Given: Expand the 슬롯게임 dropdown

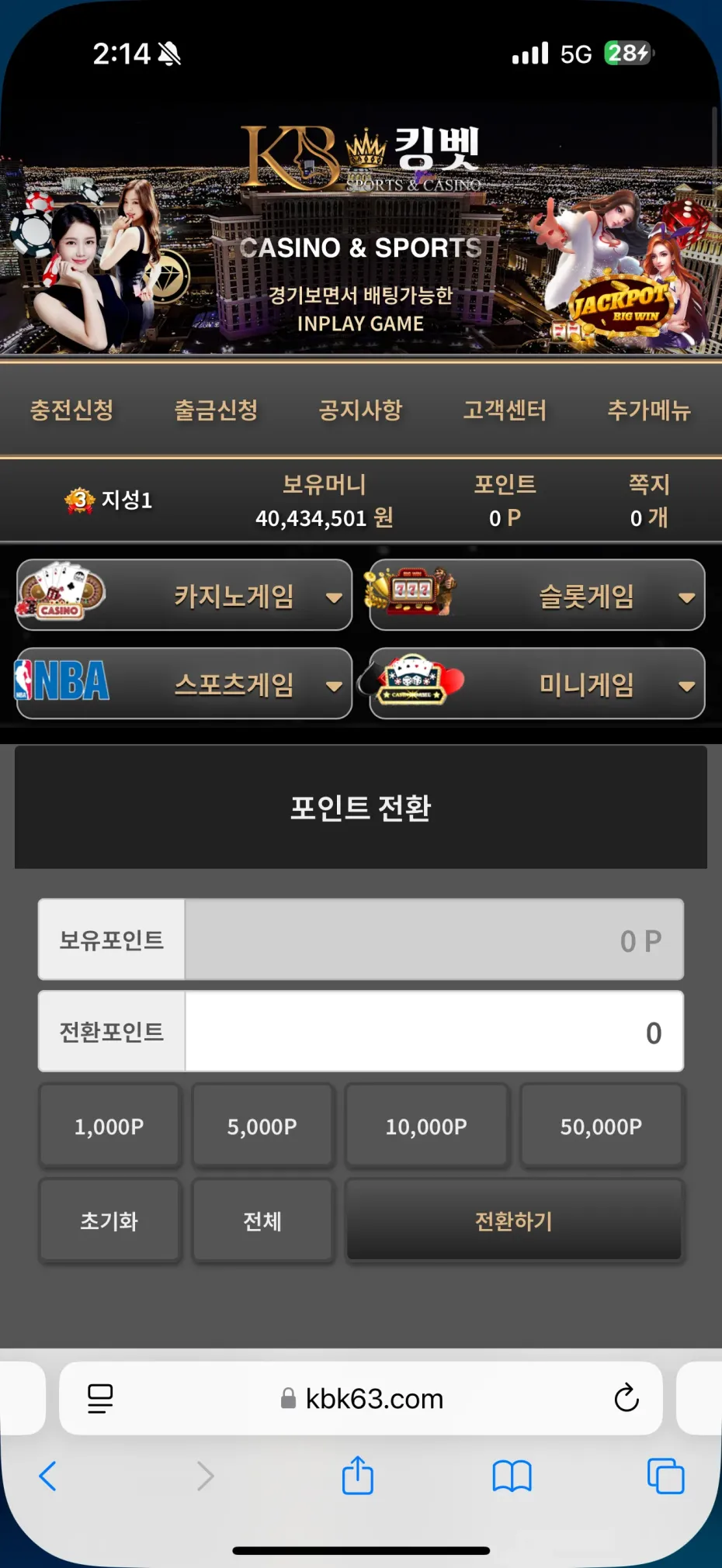Looking at the screenshot, I should [537, 596].
